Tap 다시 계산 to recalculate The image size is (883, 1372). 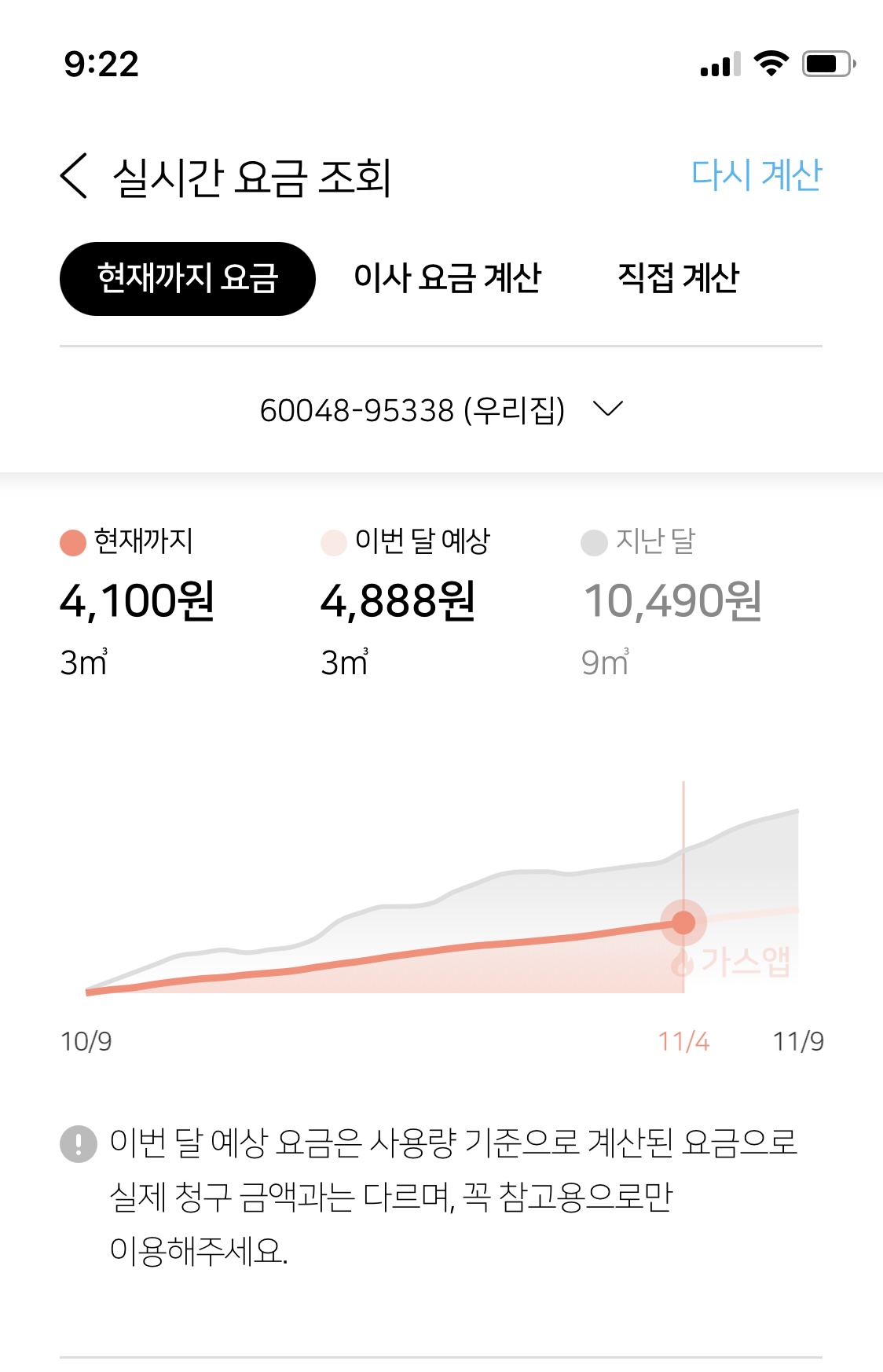pos(756,174)
